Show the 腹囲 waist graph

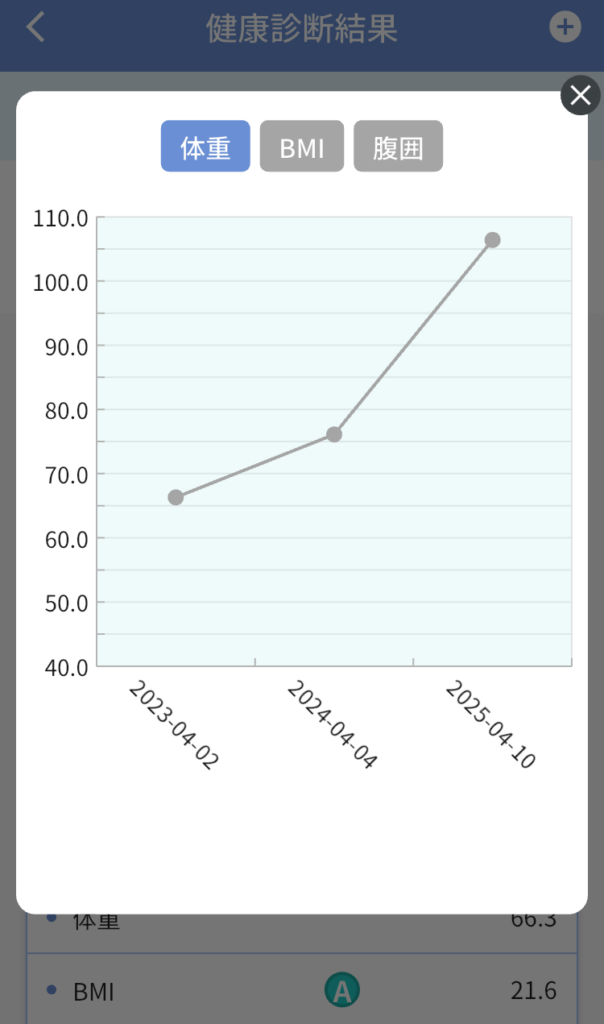coord(398,146)
